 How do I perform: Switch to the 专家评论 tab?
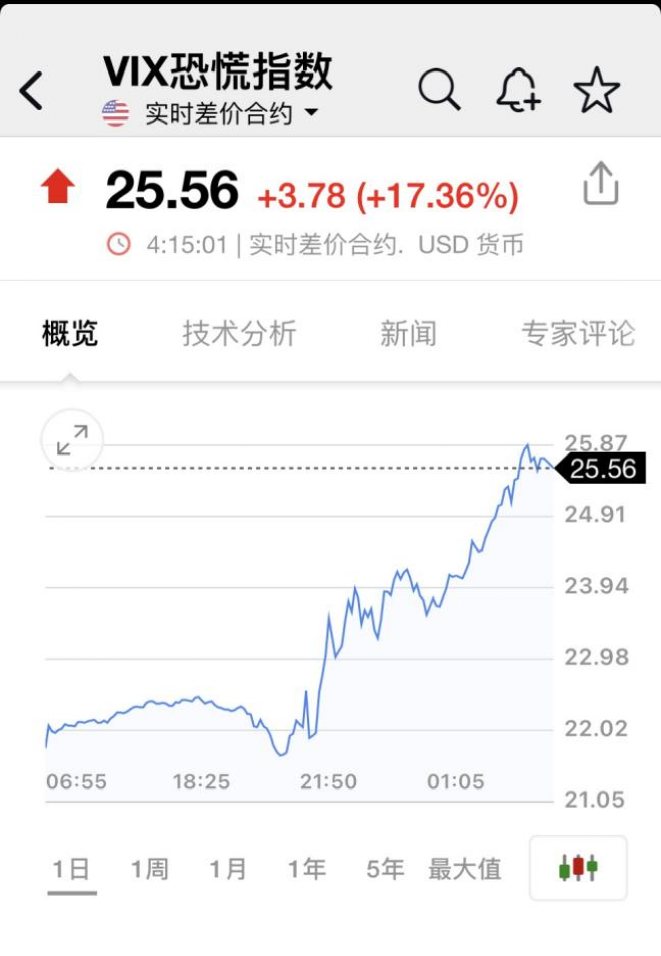[x=578, y=333]
